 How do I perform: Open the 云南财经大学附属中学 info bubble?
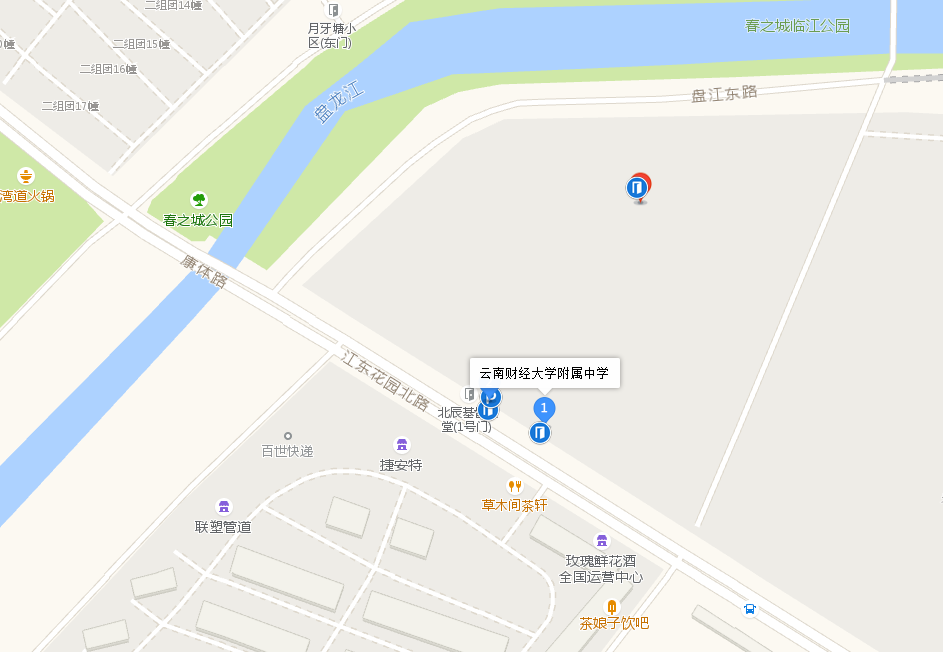point(545,373)
